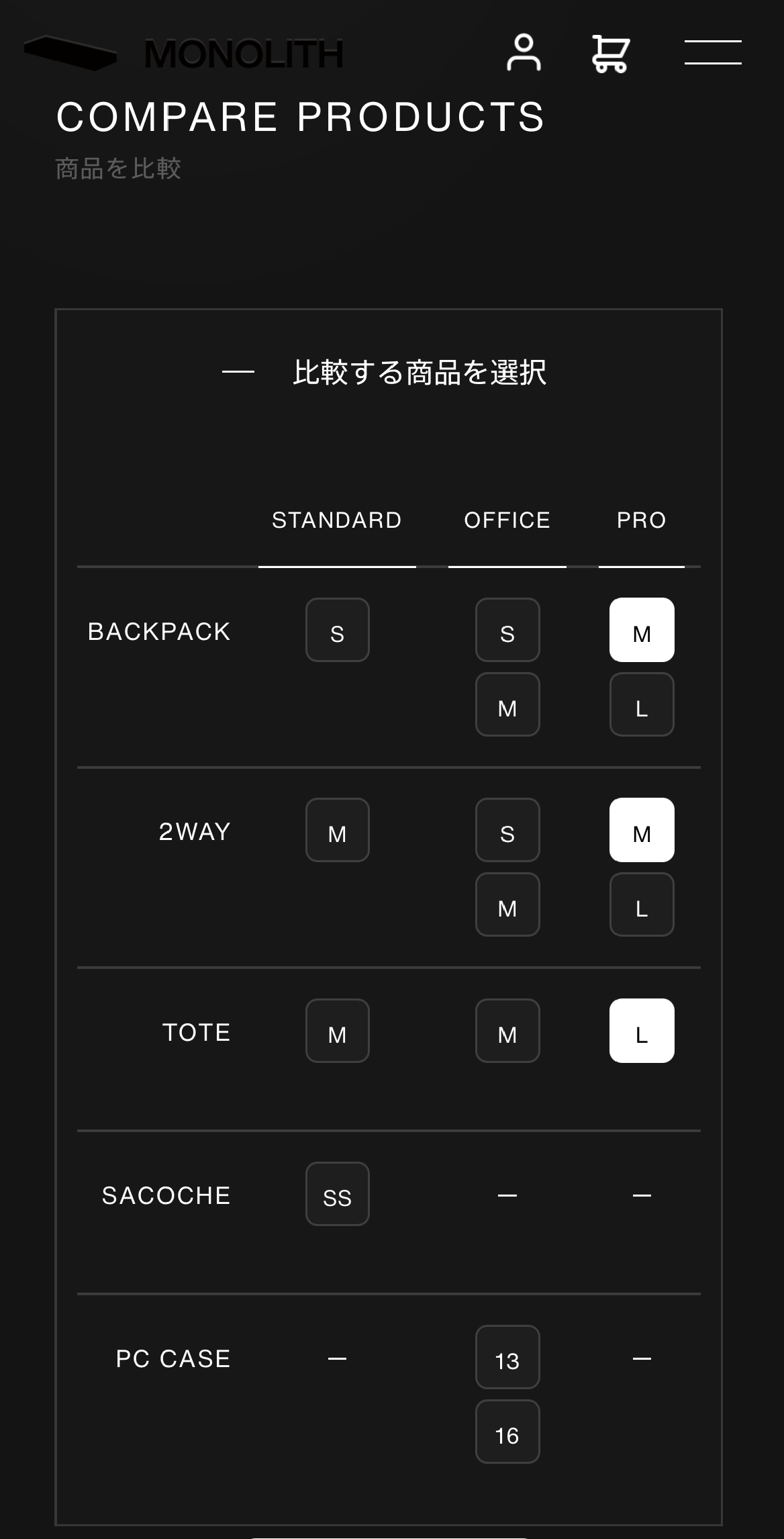Viewport: 784px width, 1539px height.
Task: Select Office PC Case size 13
Action: [507, 1357]
